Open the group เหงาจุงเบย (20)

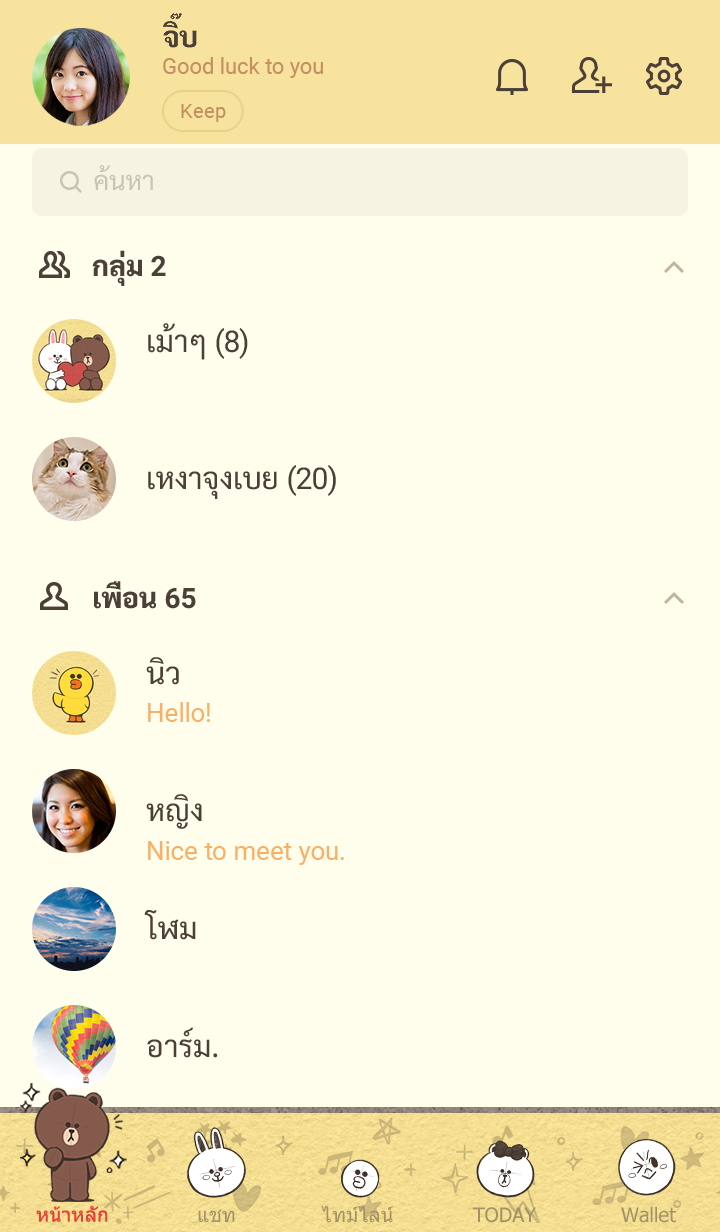(241, 480)
